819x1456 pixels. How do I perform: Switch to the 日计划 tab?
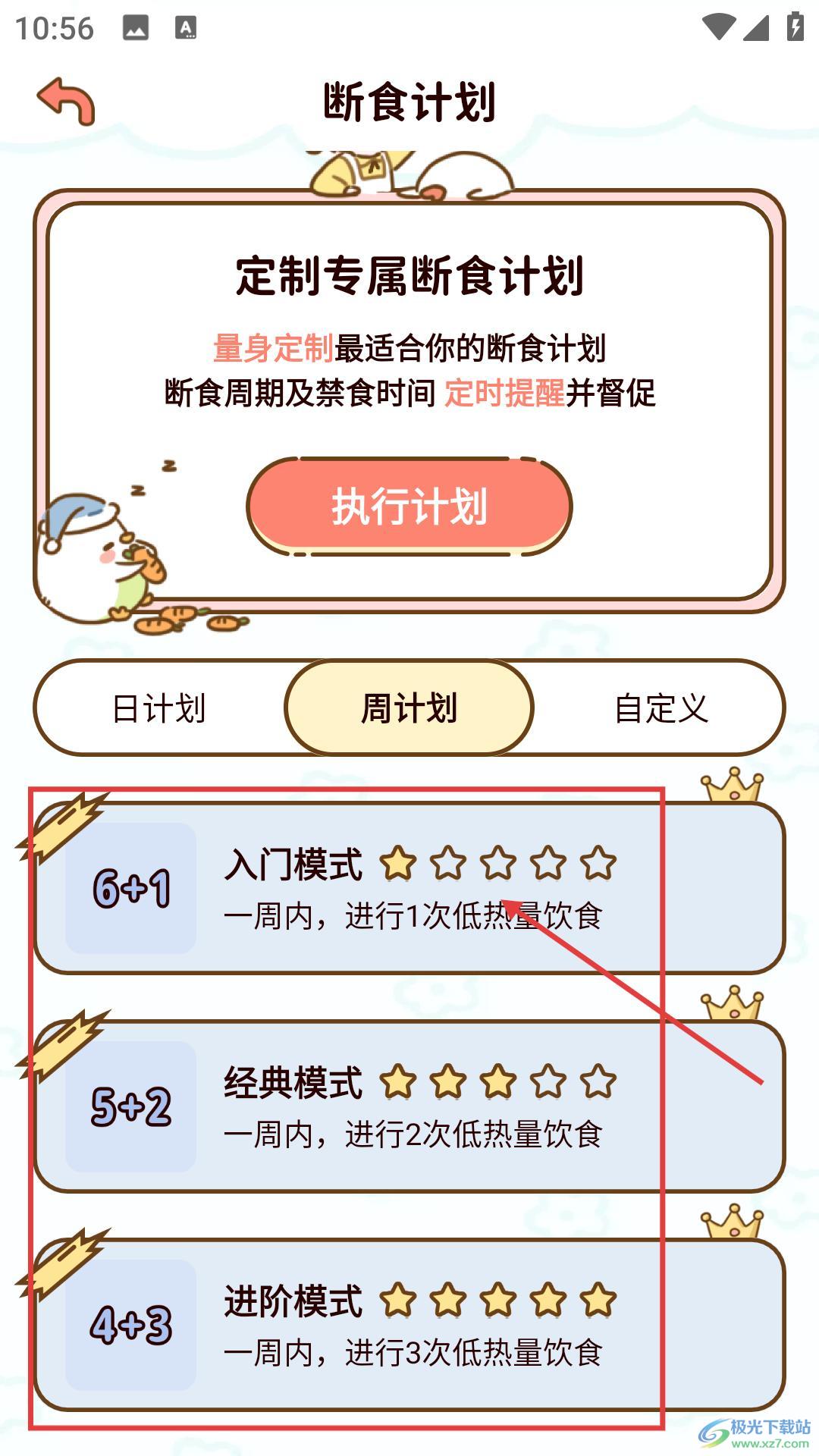coord(159,708)
